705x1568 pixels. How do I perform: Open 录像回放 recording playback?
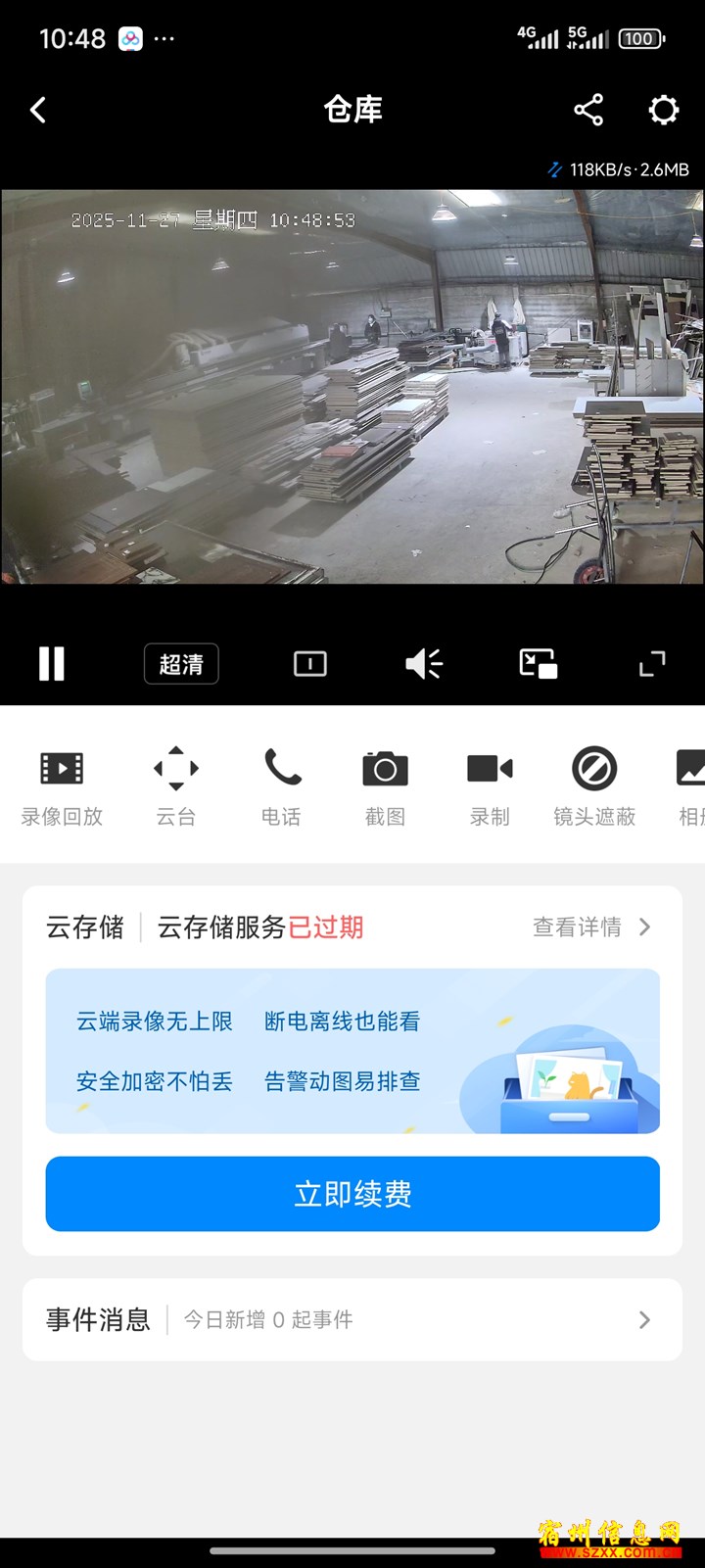tap(62, 785)
